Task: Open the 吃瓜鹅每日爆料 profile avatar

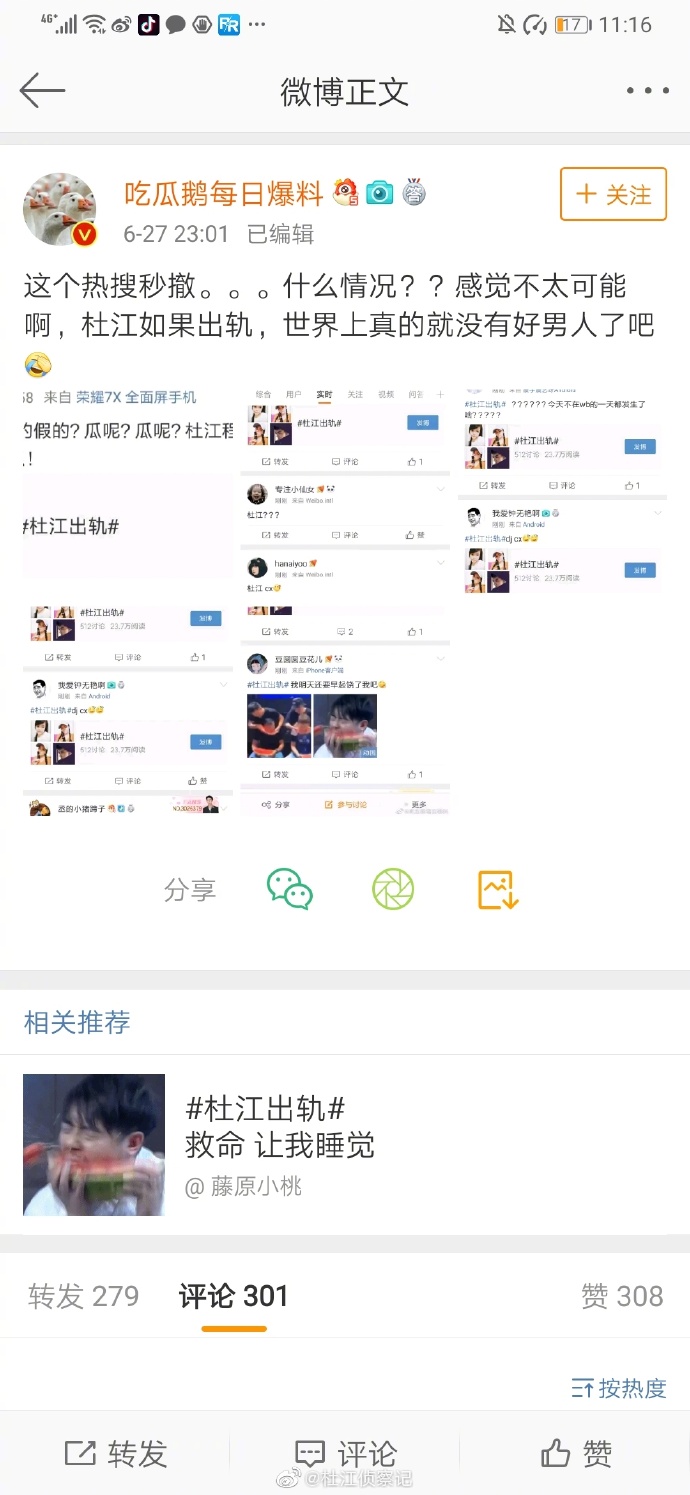Action: (60, 209)
